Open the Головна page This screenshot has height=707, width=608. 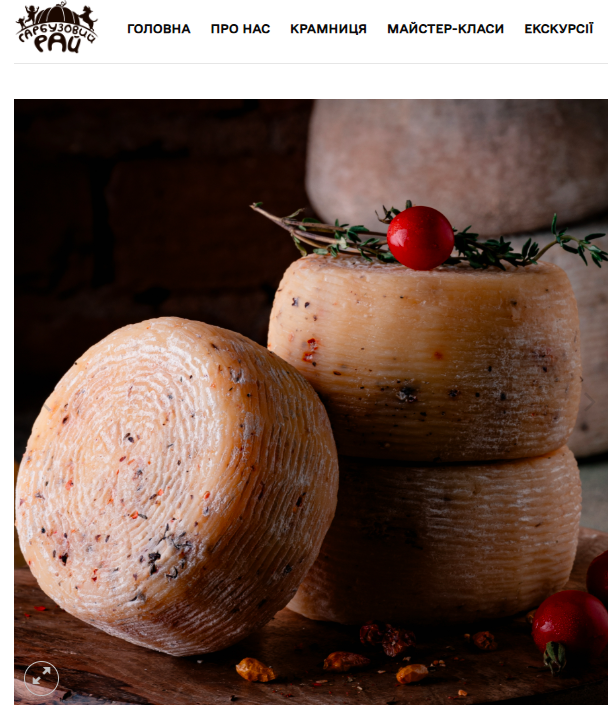coord(158,29)
